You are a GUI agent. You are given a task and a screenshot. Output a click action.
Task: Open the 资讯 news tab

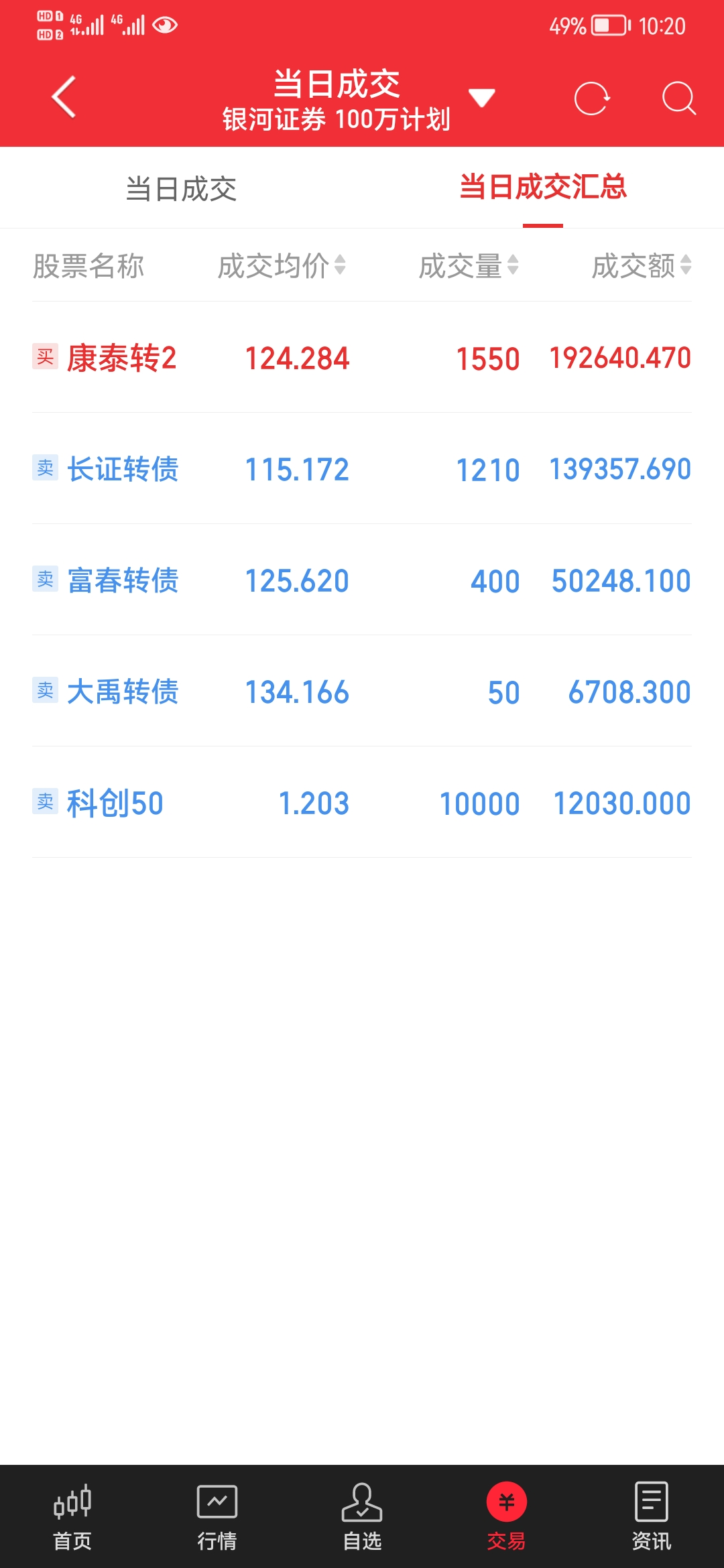point(652,1517)
